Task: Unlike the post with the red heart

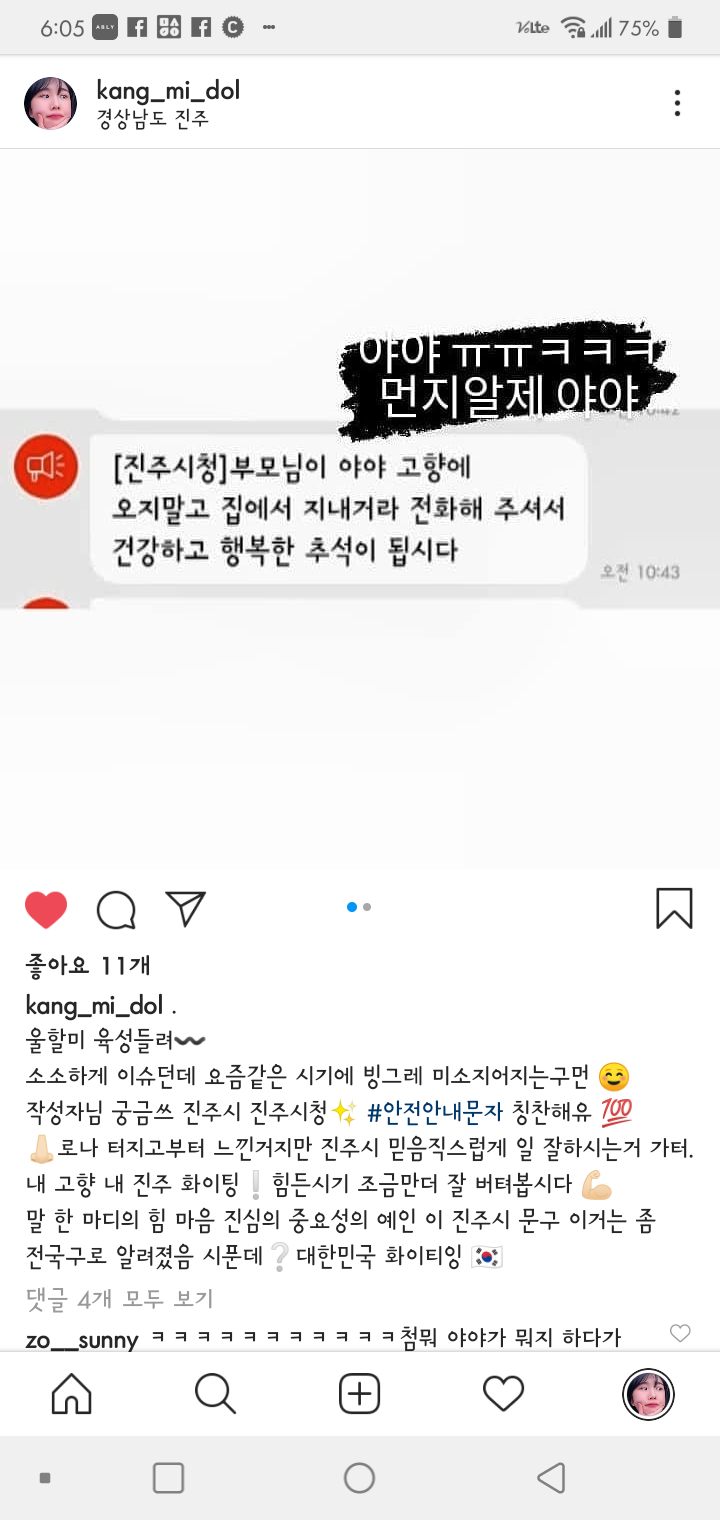Action: [46, 909]
